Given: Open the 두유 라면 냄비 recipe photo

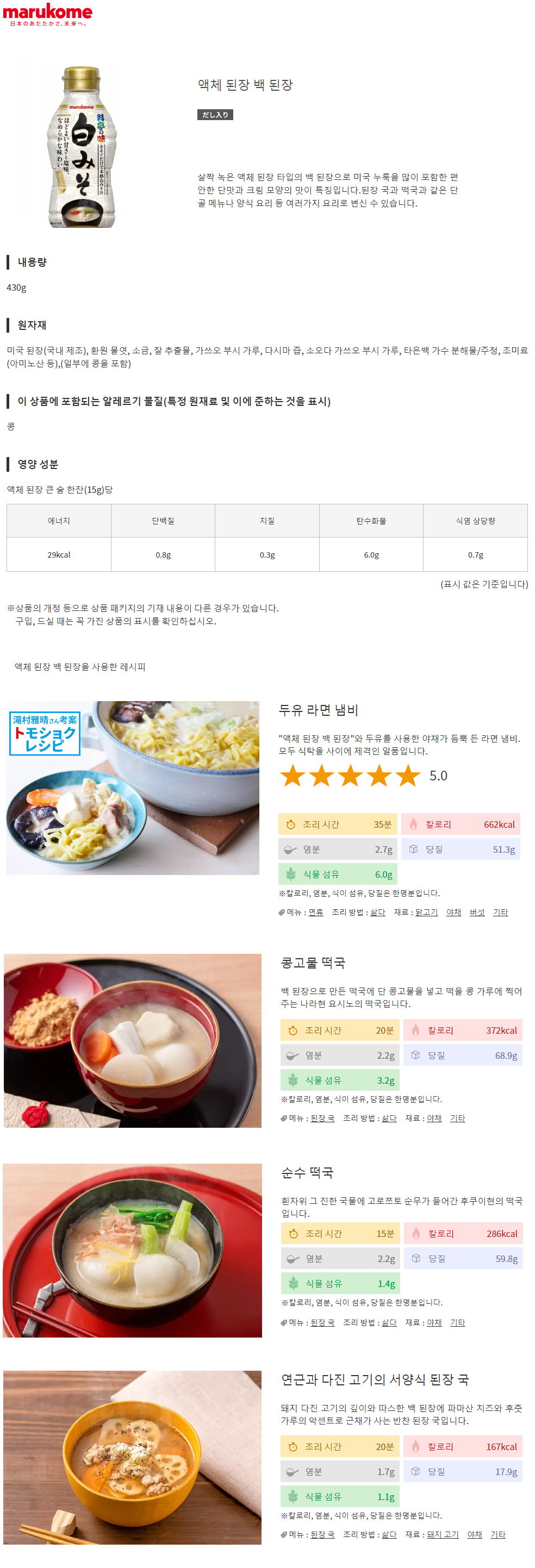Looking at the screenshot, I should click(133, 788).
